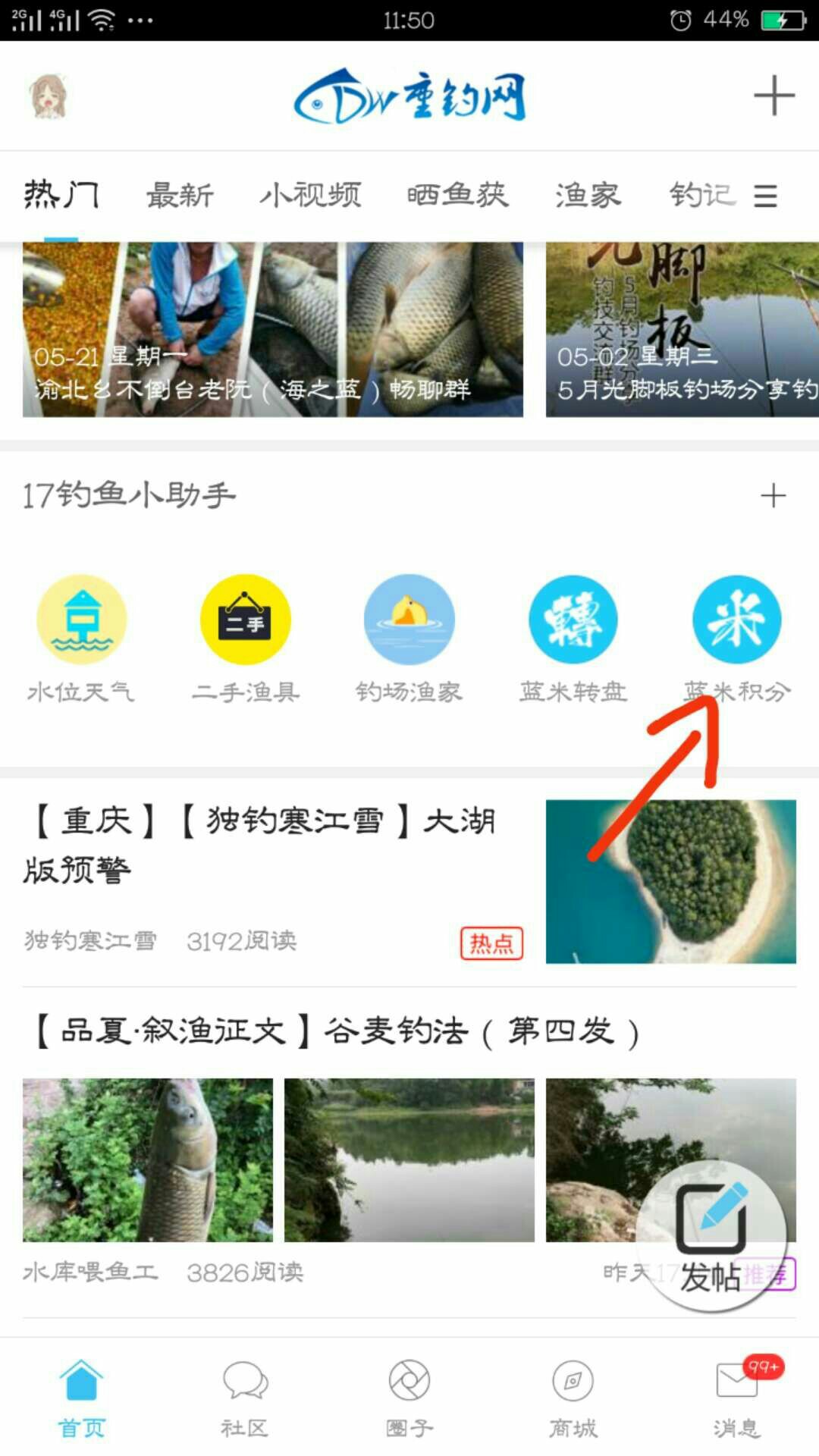Switch to the 渔家 tab
This screenshot has width=819, height=1456.
click(x=588, y=196)
